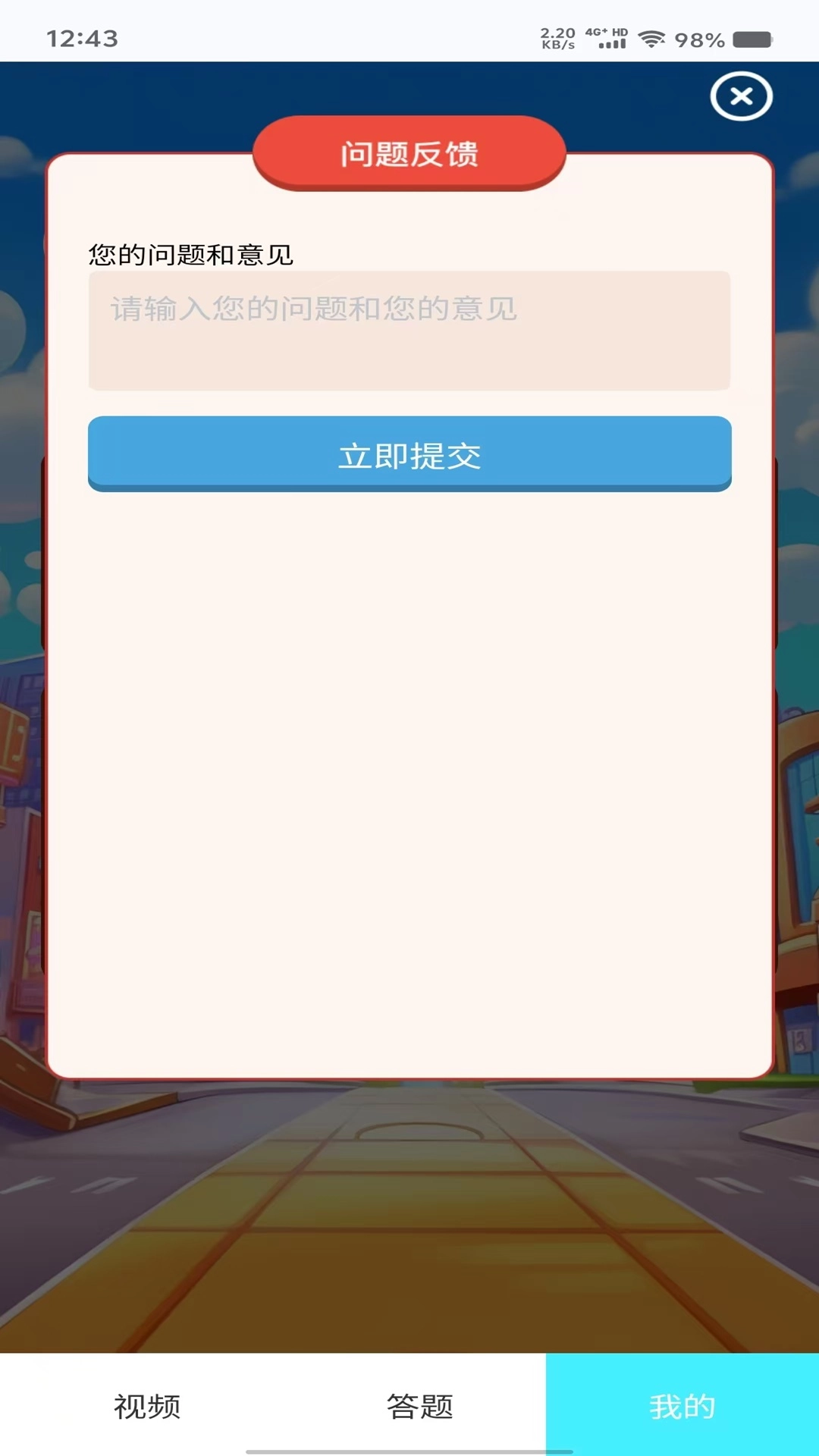Focus the 请输入您的问题和您的意见 text field

coord(409,331)
